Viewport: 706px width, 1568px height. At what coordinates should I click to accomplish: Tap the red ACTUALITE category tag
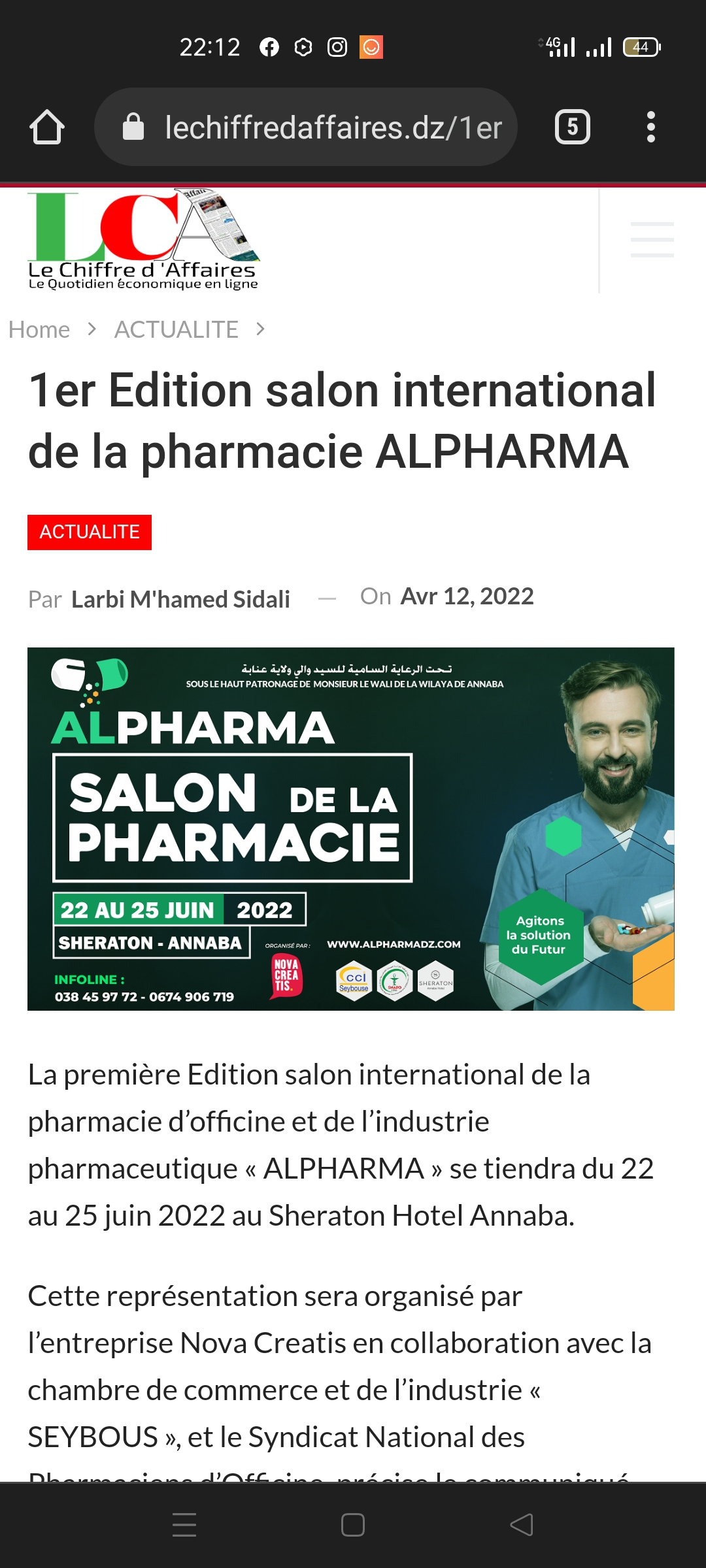point(90,532)
